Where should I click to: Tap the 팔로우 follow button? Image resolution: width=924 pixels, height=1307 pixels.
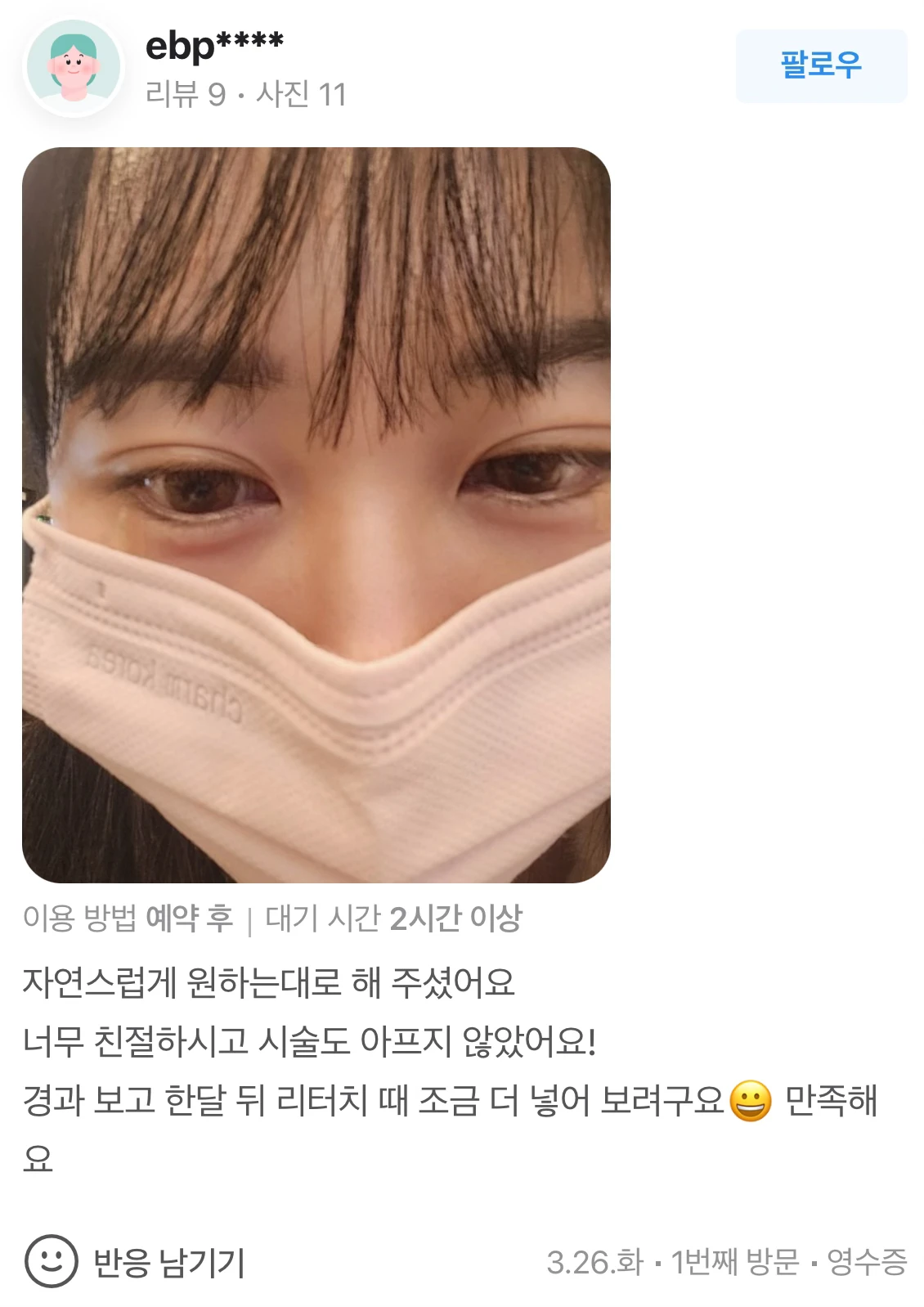820,65
